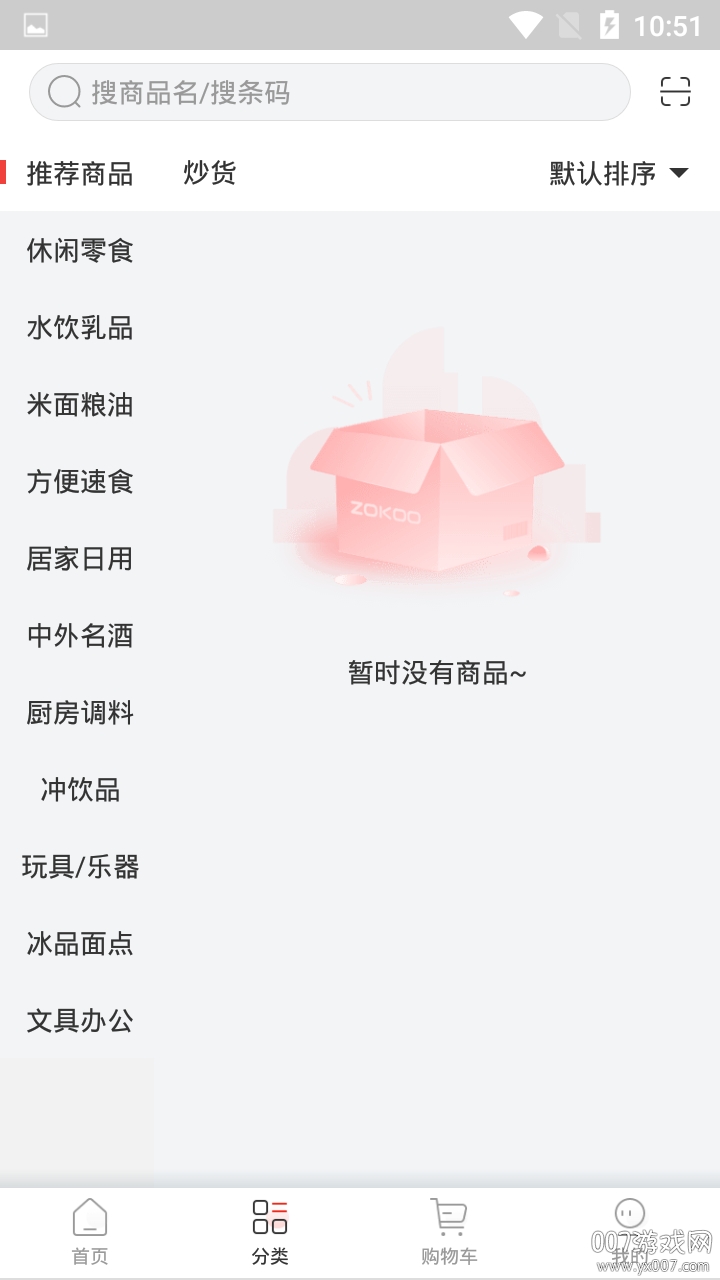Tap the 分类 tab in bottom navigation
This screenshot has width=720, height=1280.
pyautogui.click(x=270, y=1231)
